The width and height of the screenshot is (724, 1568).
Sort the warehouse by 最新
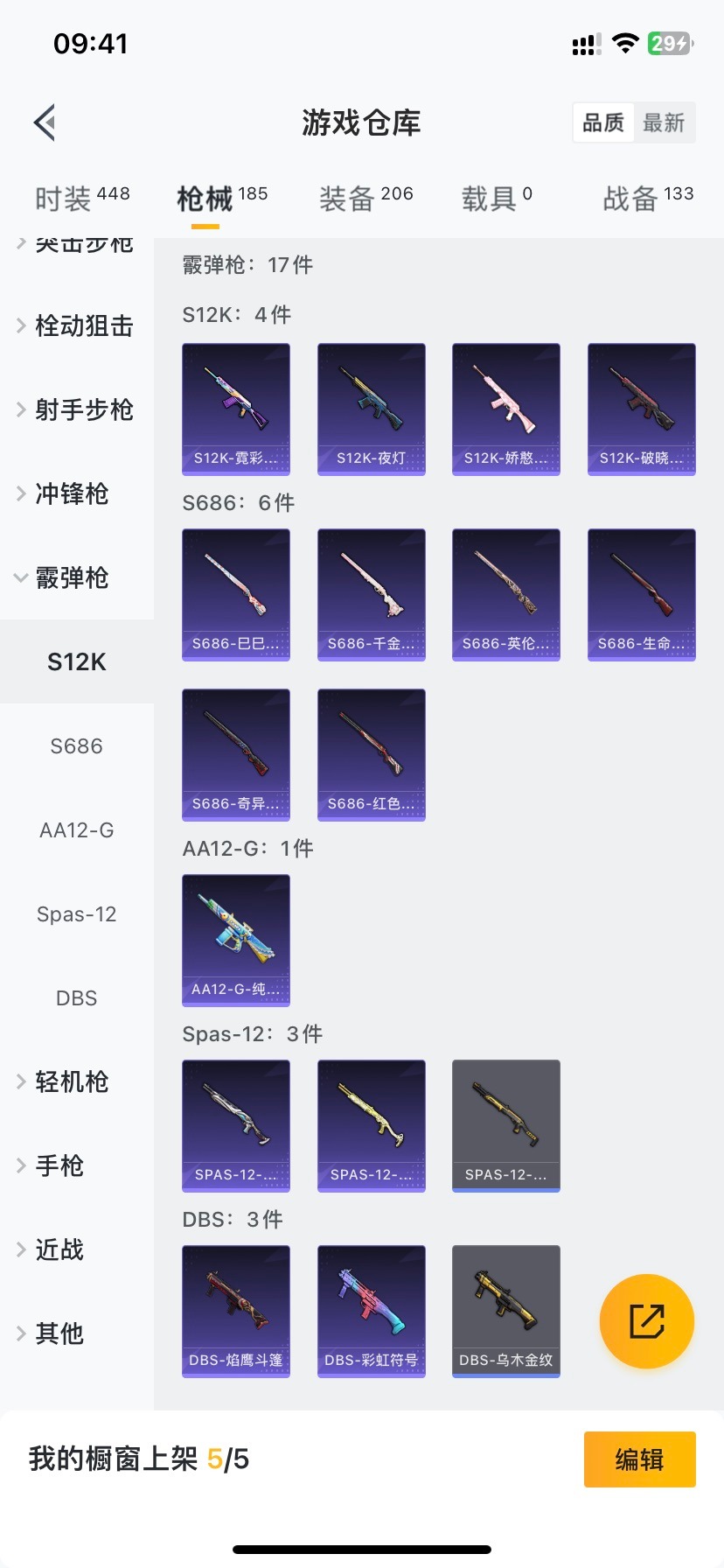(664, 122)
